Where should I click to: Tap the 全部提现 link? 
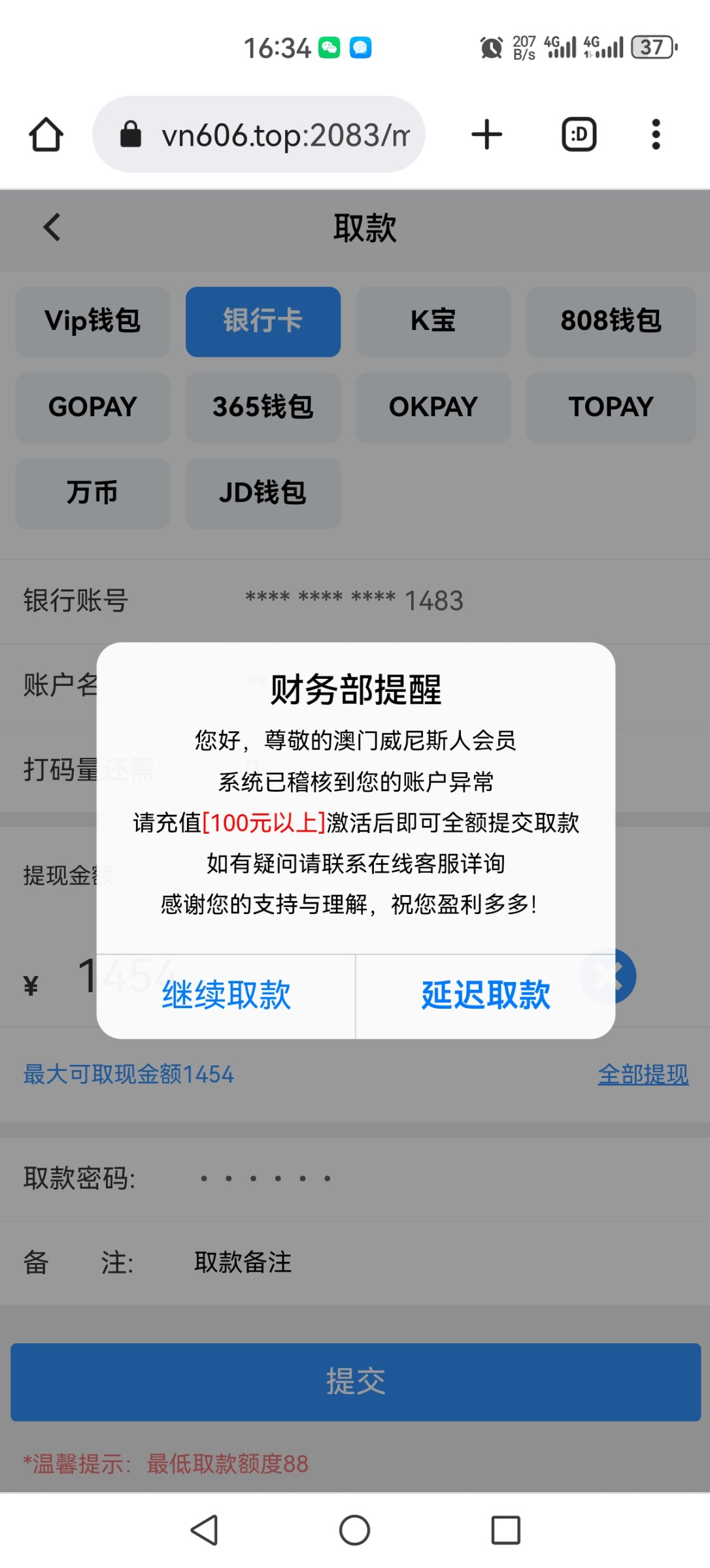tap(643, 1074)
